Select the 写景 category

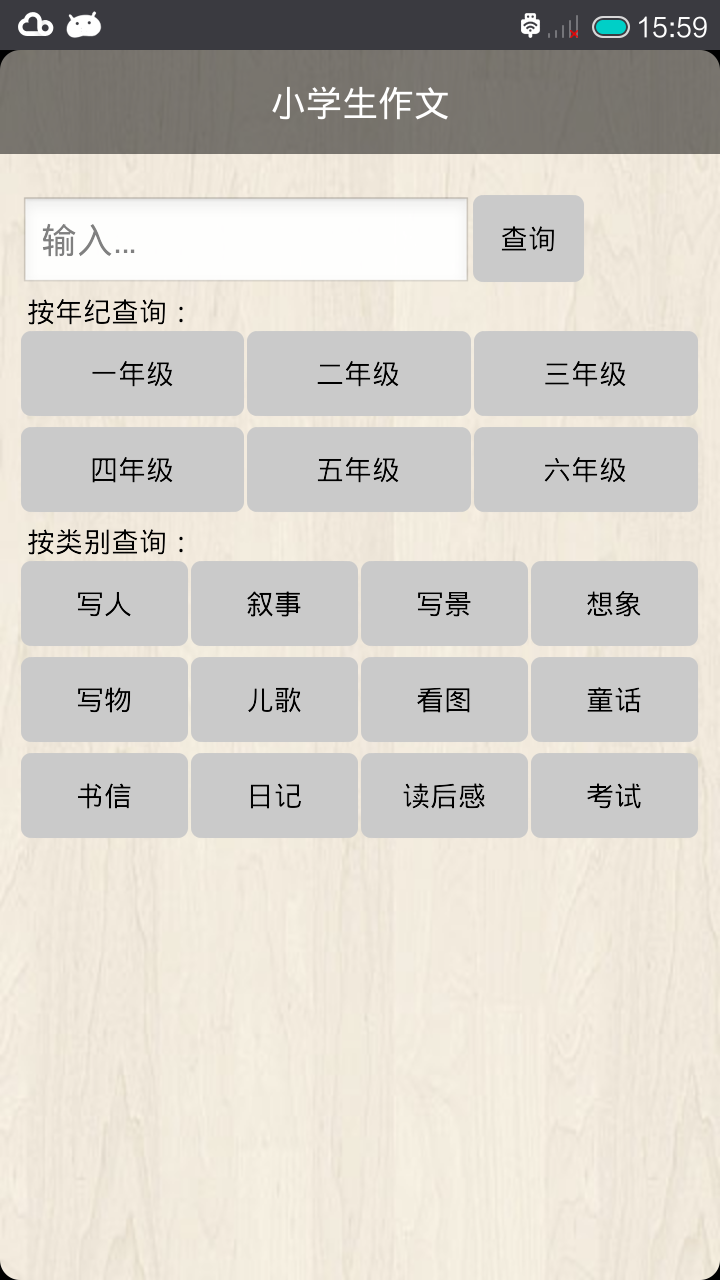[x=444, y=604]
